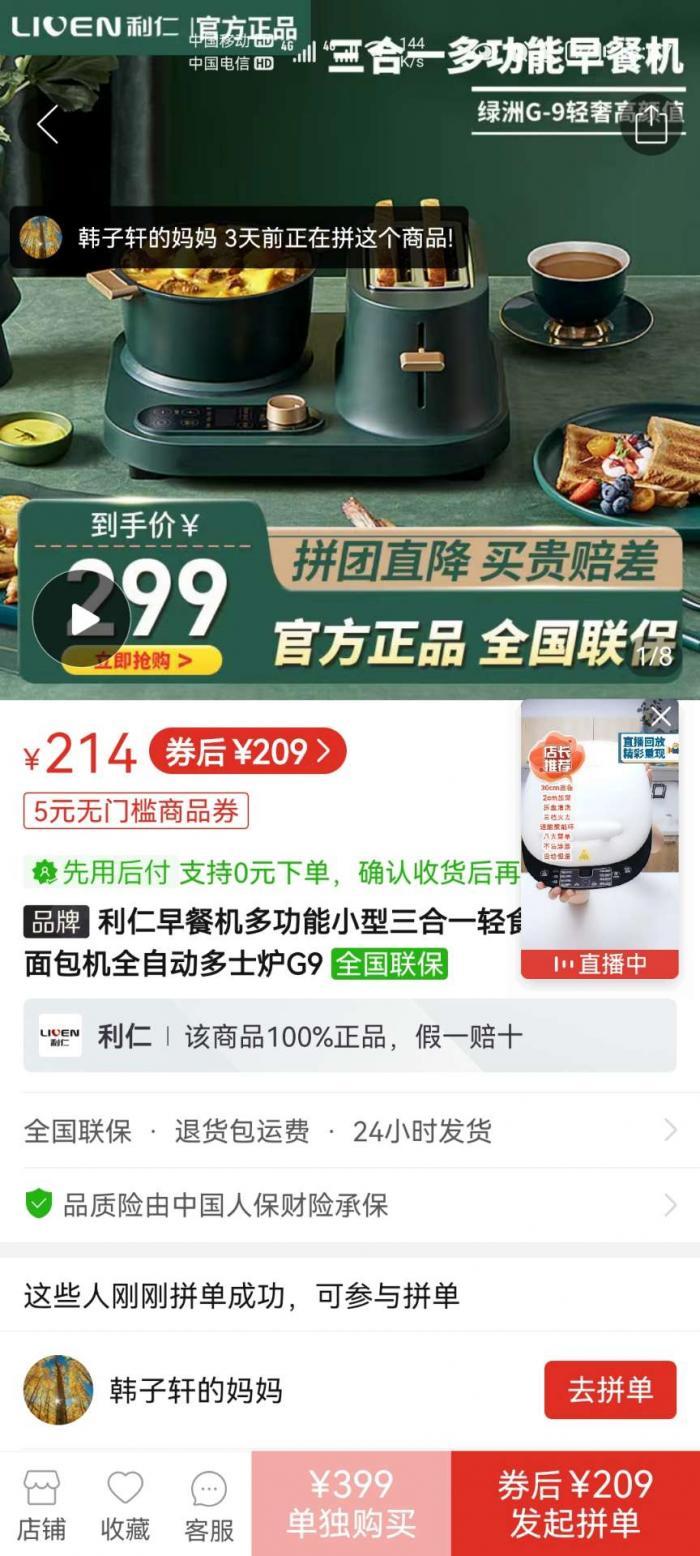Share this product with the share icon
This screenshot has width=700, height=1556.
(651, 125)
